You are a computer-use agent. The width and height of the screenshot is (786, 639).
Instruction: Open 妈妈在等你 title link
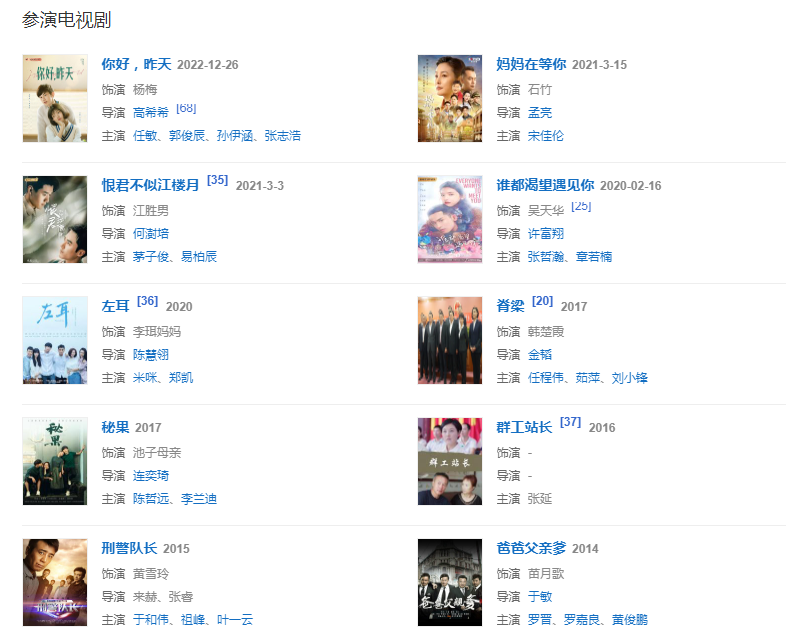pos(530,64)
